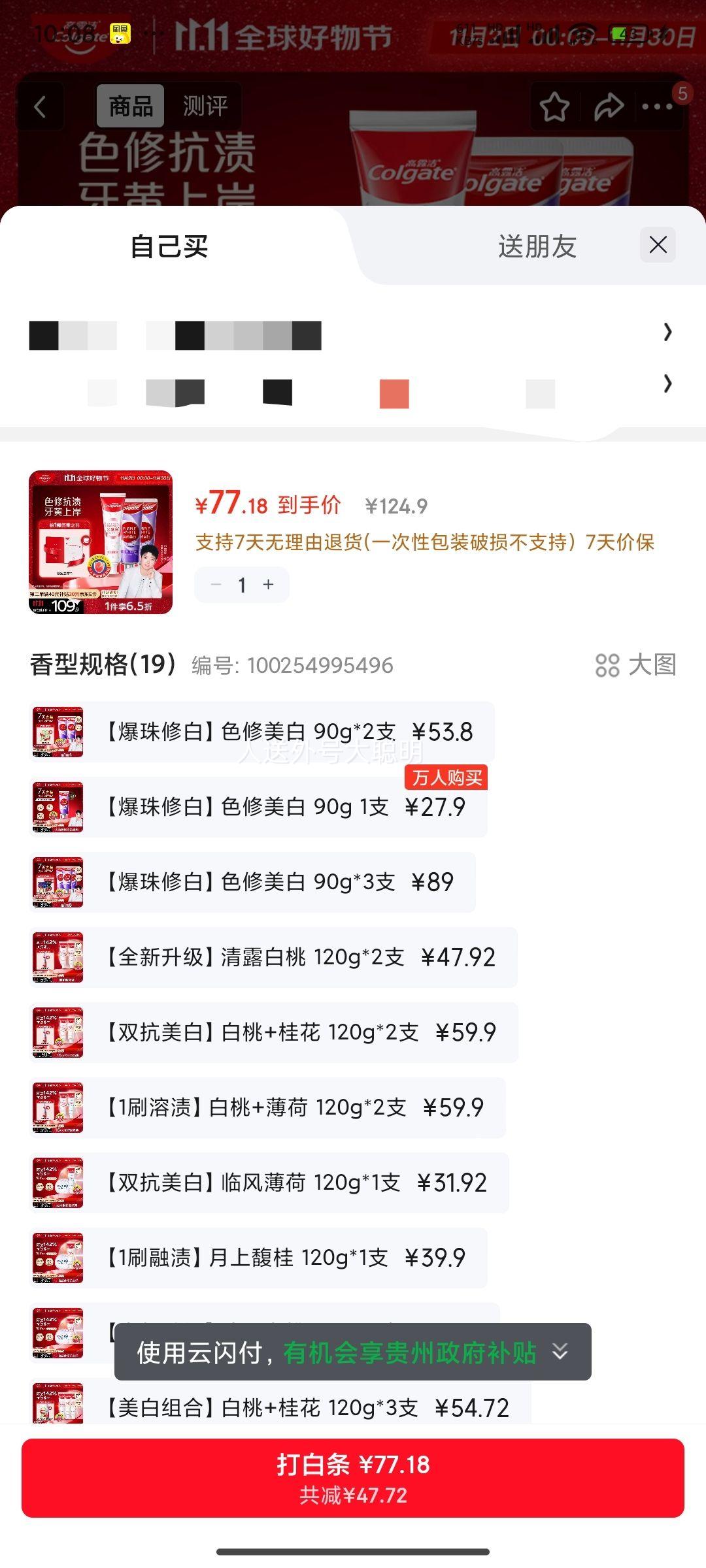
Task: Expand the first option row via its chevron
Action: pyautogui.click(x=667, y=333)
